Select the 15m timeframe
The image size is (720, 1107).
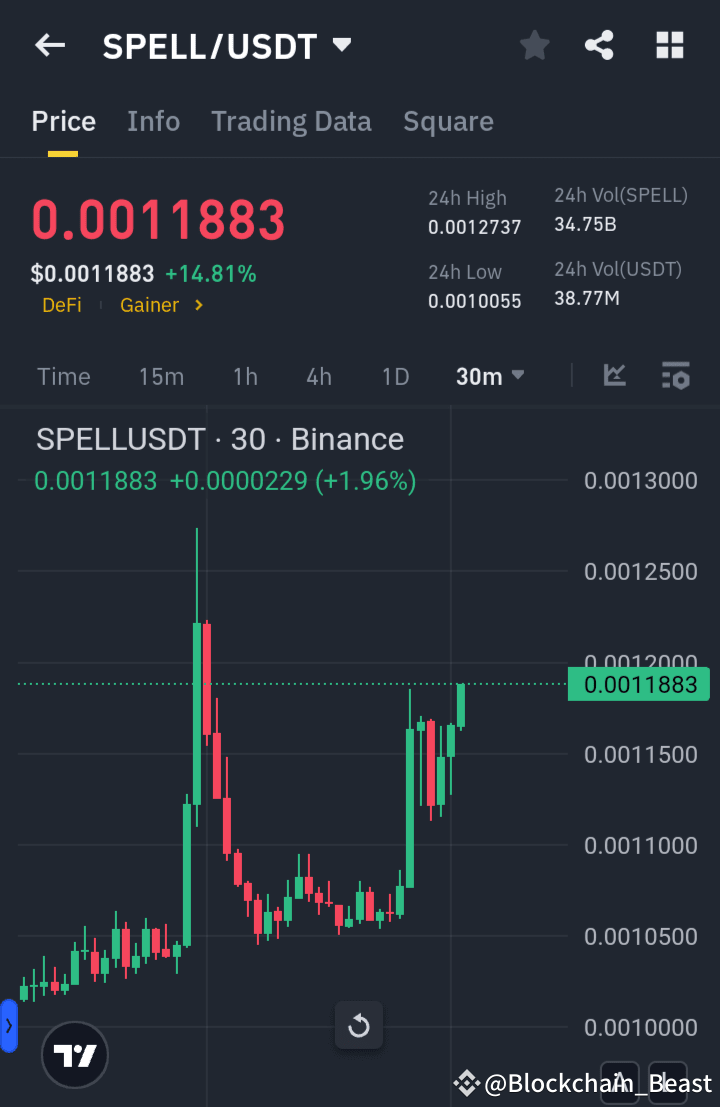coord(161,376)
